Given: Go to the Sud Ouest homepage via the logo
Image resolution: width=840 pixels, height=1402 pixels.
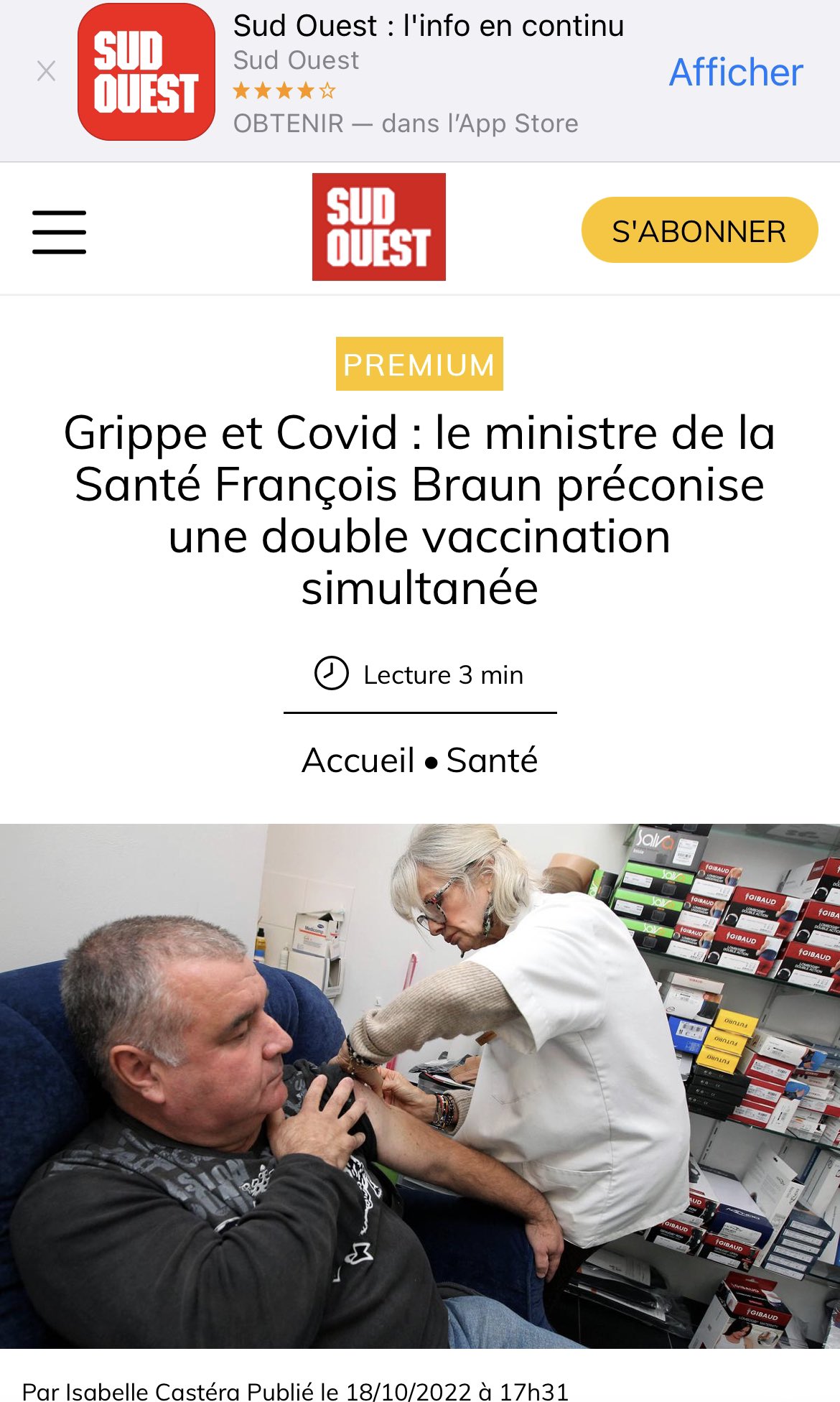Looking at the screenshot, I should (378, 227).
